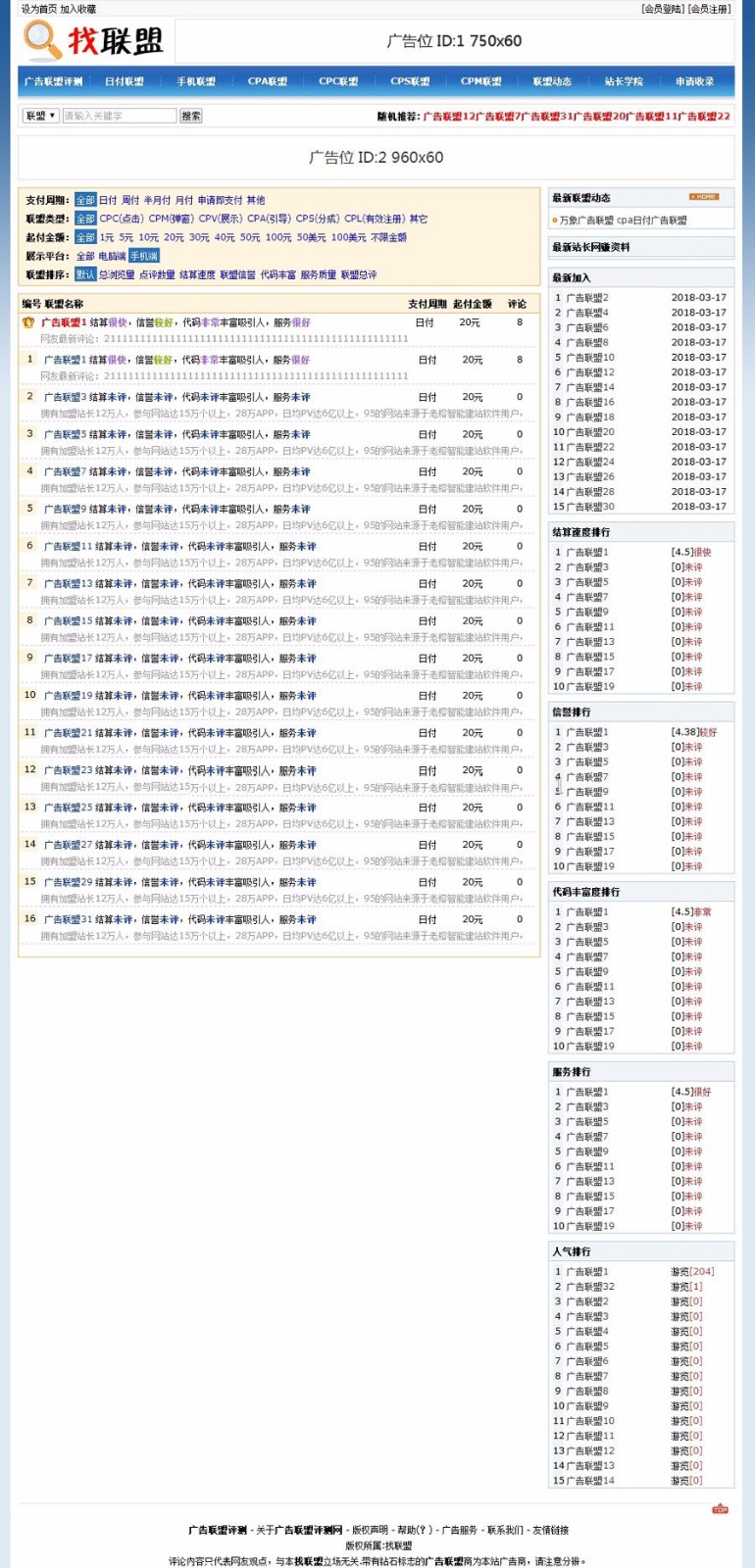Focus the keyword search input field

pyautogui.click(x=119, y=116)
